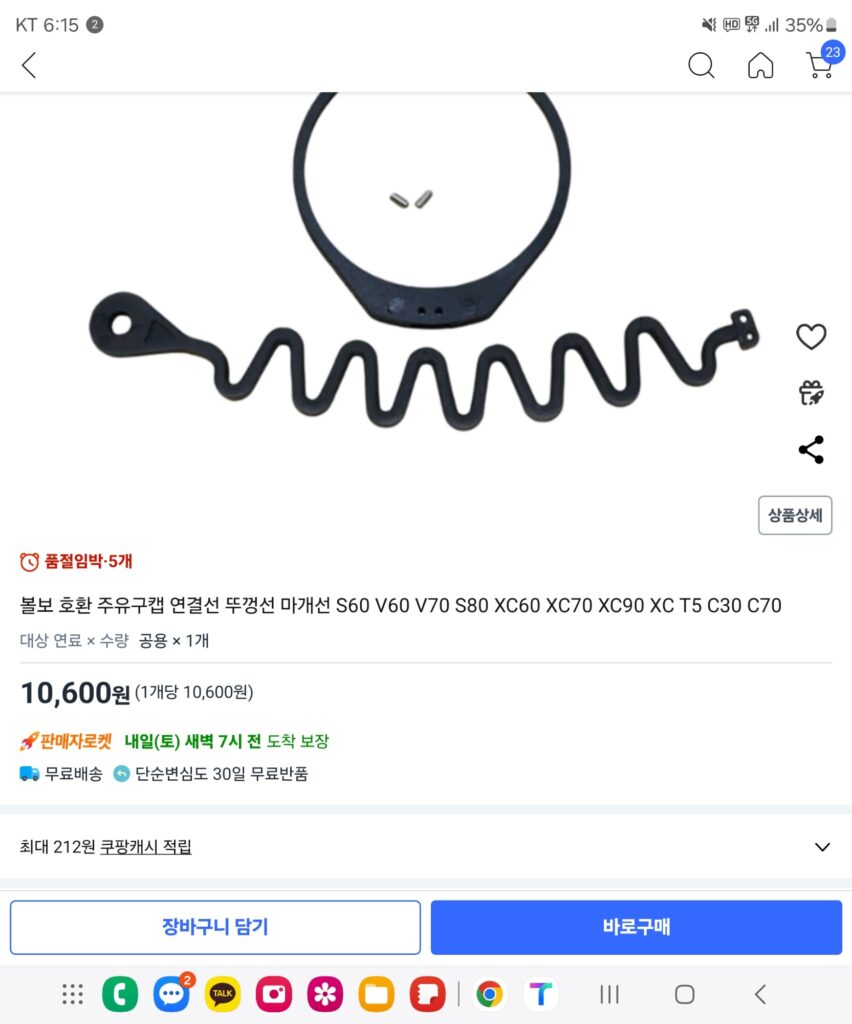
Task: Expand the 쿠팡캐시 적립 chevron
Action: tap(822, 847)
